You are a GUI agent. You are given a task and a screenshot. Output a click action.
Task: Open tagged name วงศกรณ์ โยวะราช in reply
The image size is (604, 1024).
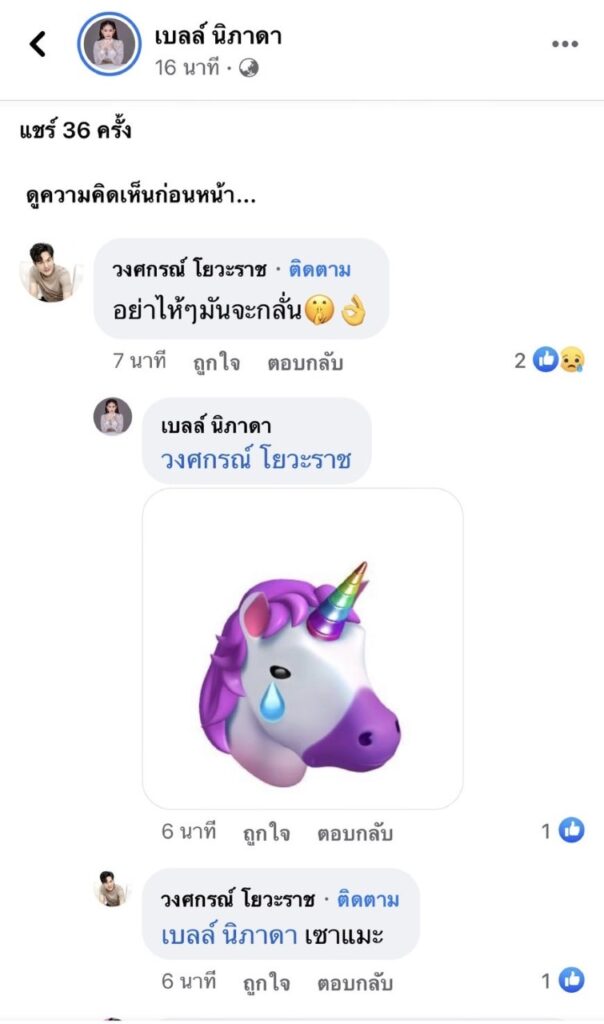(254, 461)
